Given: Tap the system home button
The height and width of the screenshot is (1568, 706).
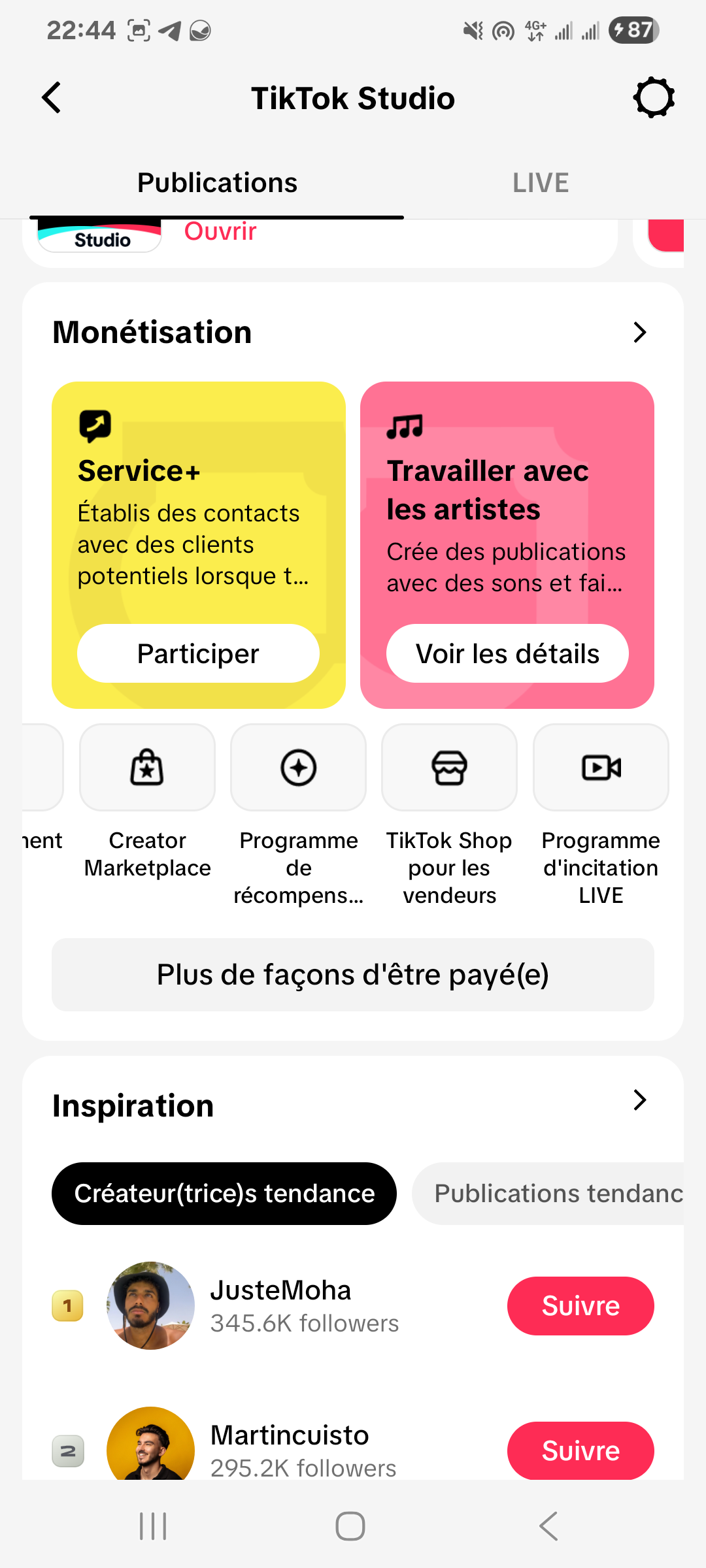Looking at the screenshot, I should click(x=350, y=1526).
